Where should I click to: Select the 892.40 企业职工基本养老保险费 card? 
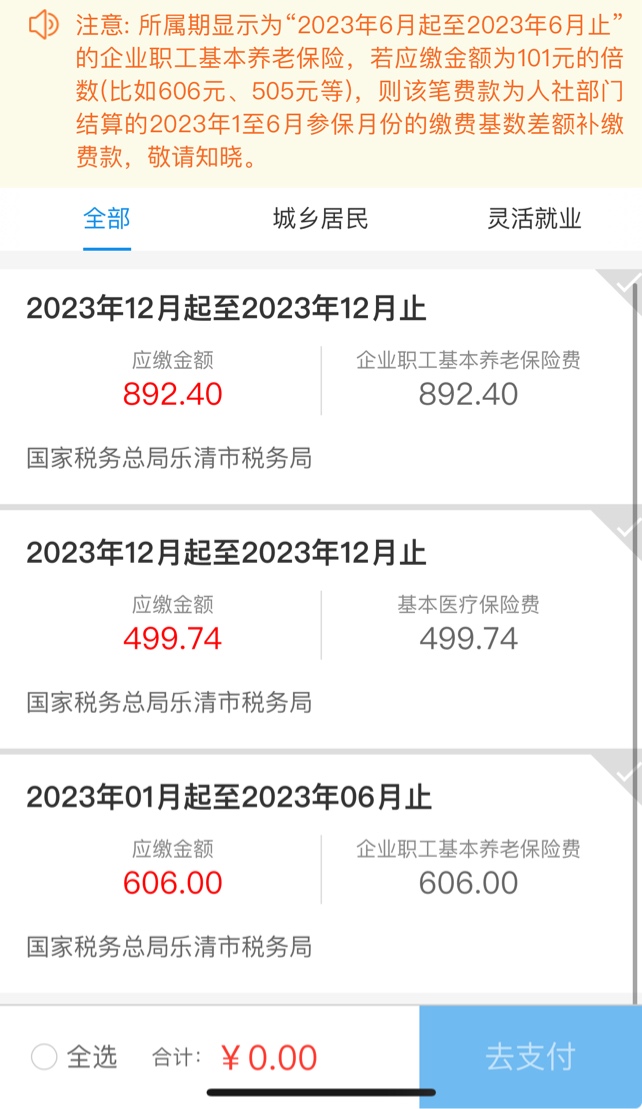[320, 385]
